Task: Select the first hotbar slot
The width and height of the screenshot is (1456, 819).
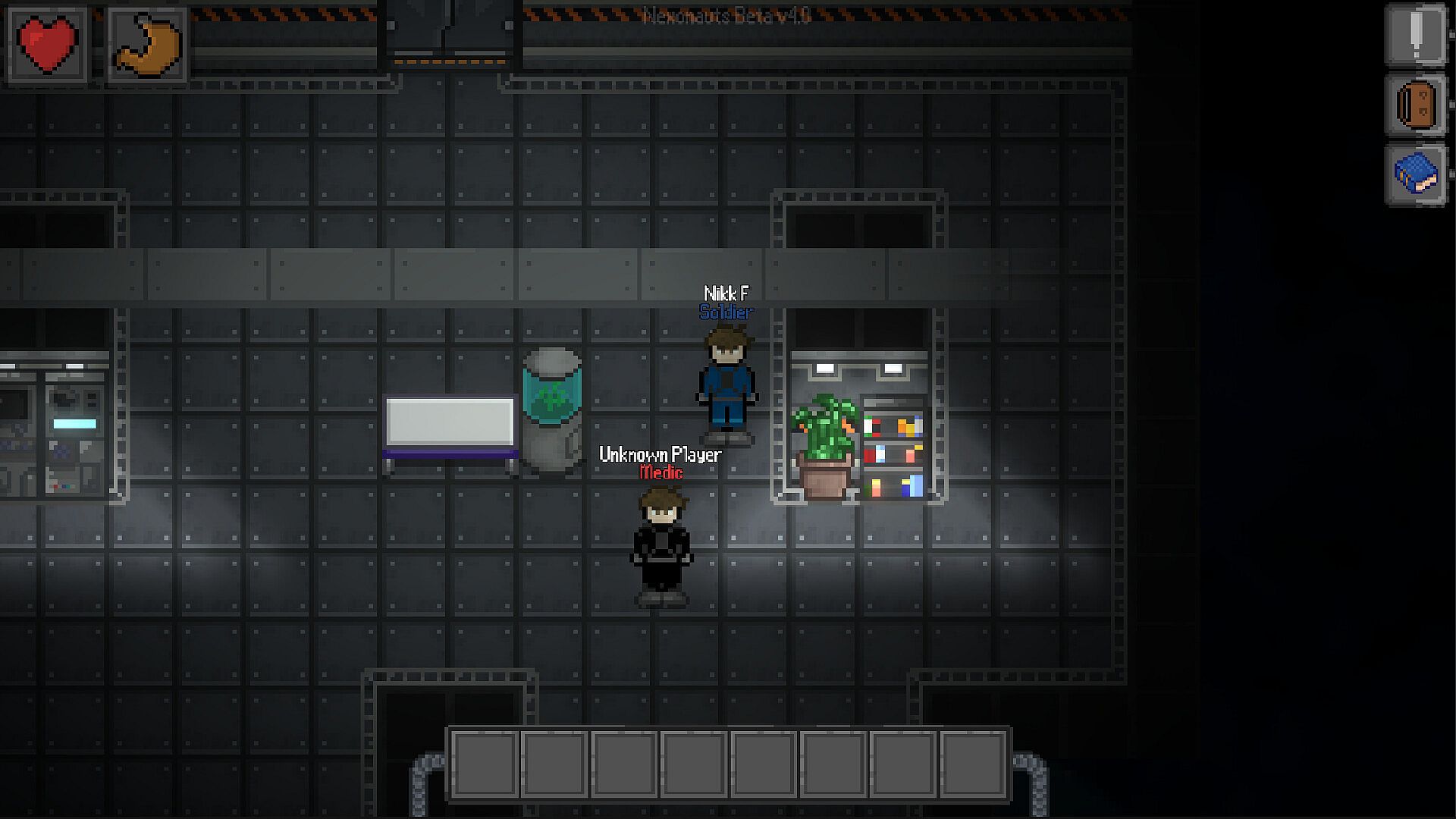Action: tap(485, 764)
